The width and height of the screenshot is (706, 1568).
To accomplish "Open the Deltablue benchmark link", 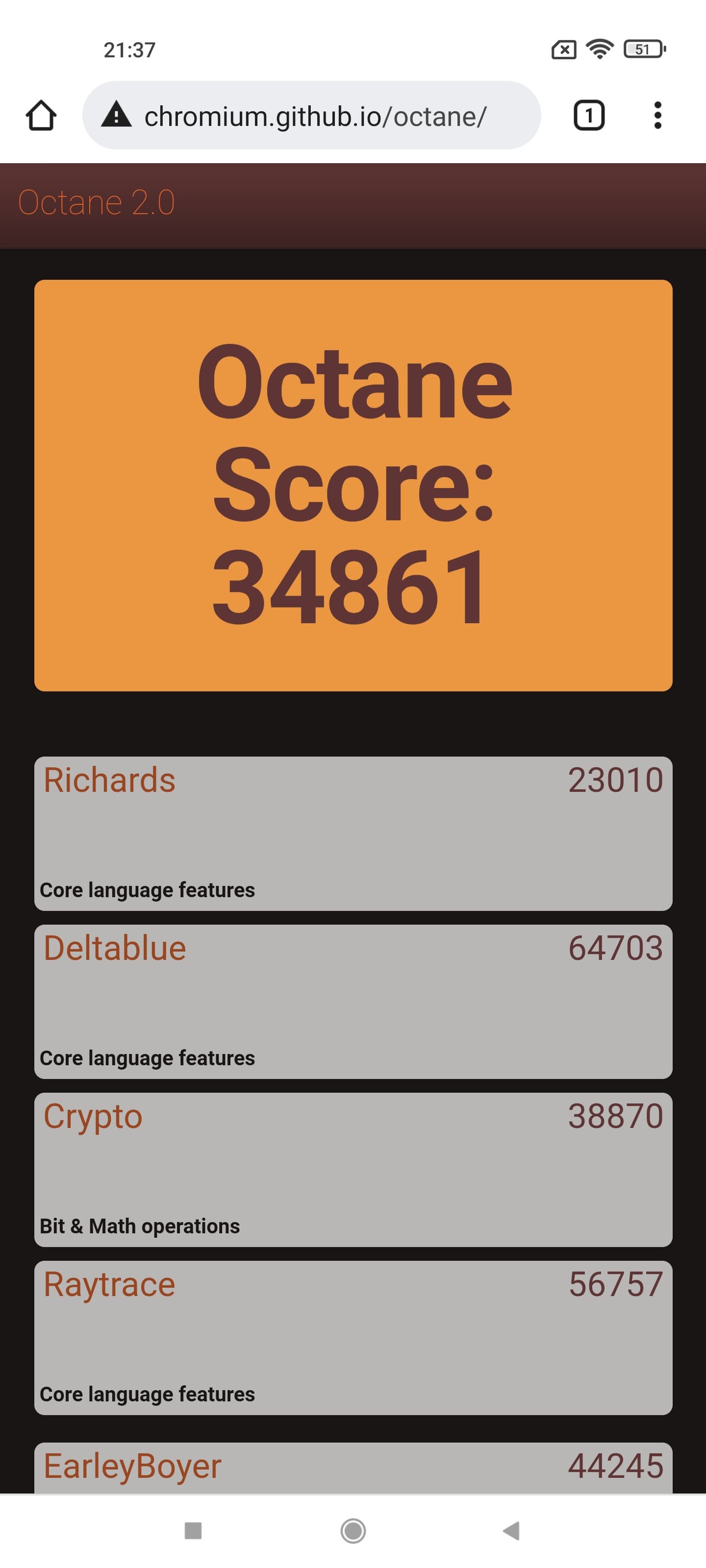I will coord(115,948).
